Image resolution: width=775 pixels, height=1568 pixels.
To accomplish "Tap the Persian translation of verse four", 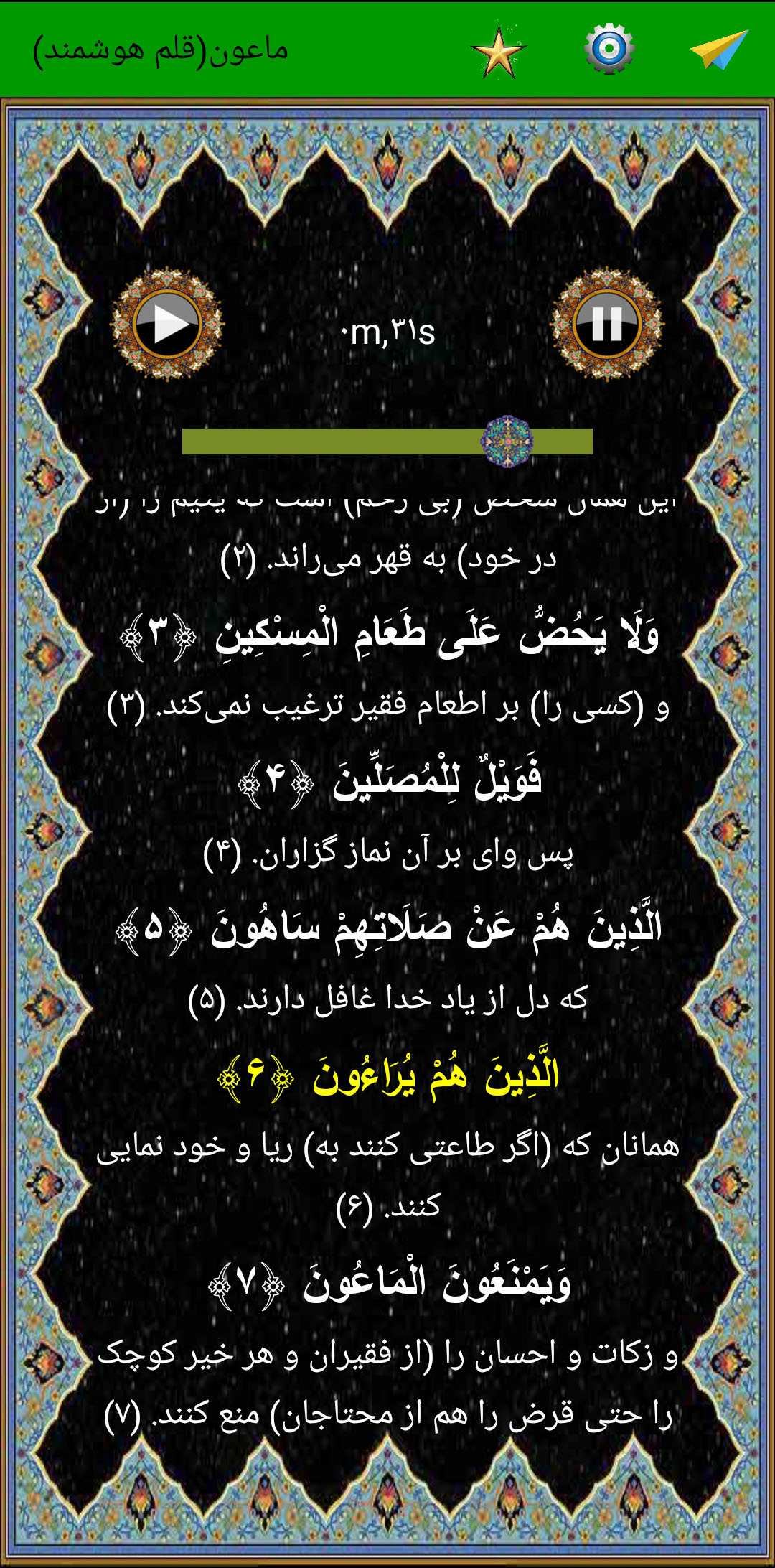I will [387, 851].
